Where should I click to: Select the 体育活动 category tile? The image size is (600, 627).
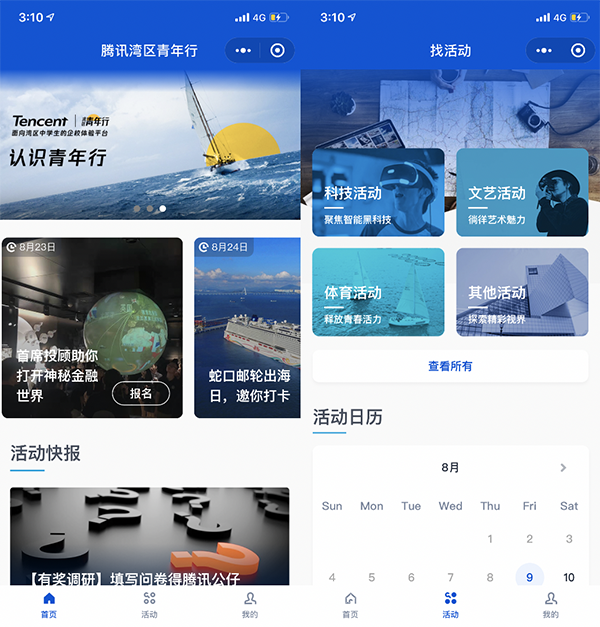click(378, 292)
